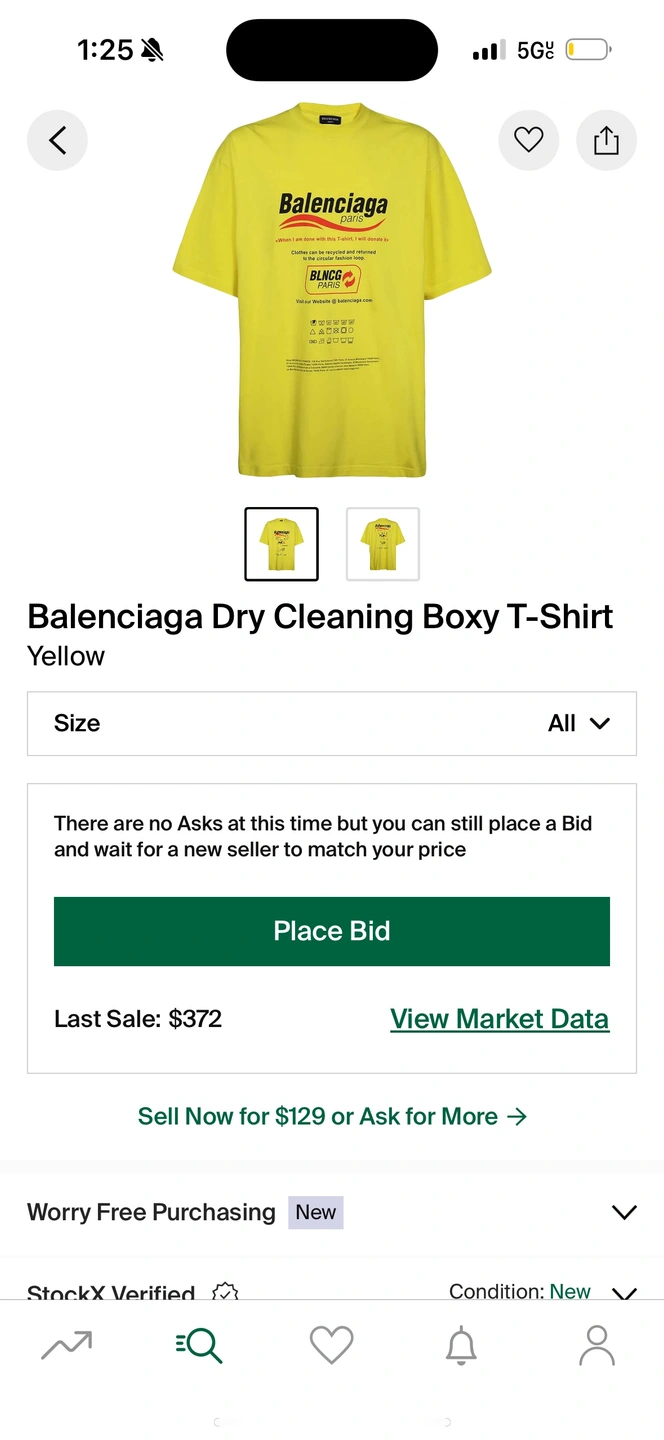Image resolution: width=664 pixels, height=1440 pixels.
Task: Open View Market Data link
Action: click(499, 1019)
